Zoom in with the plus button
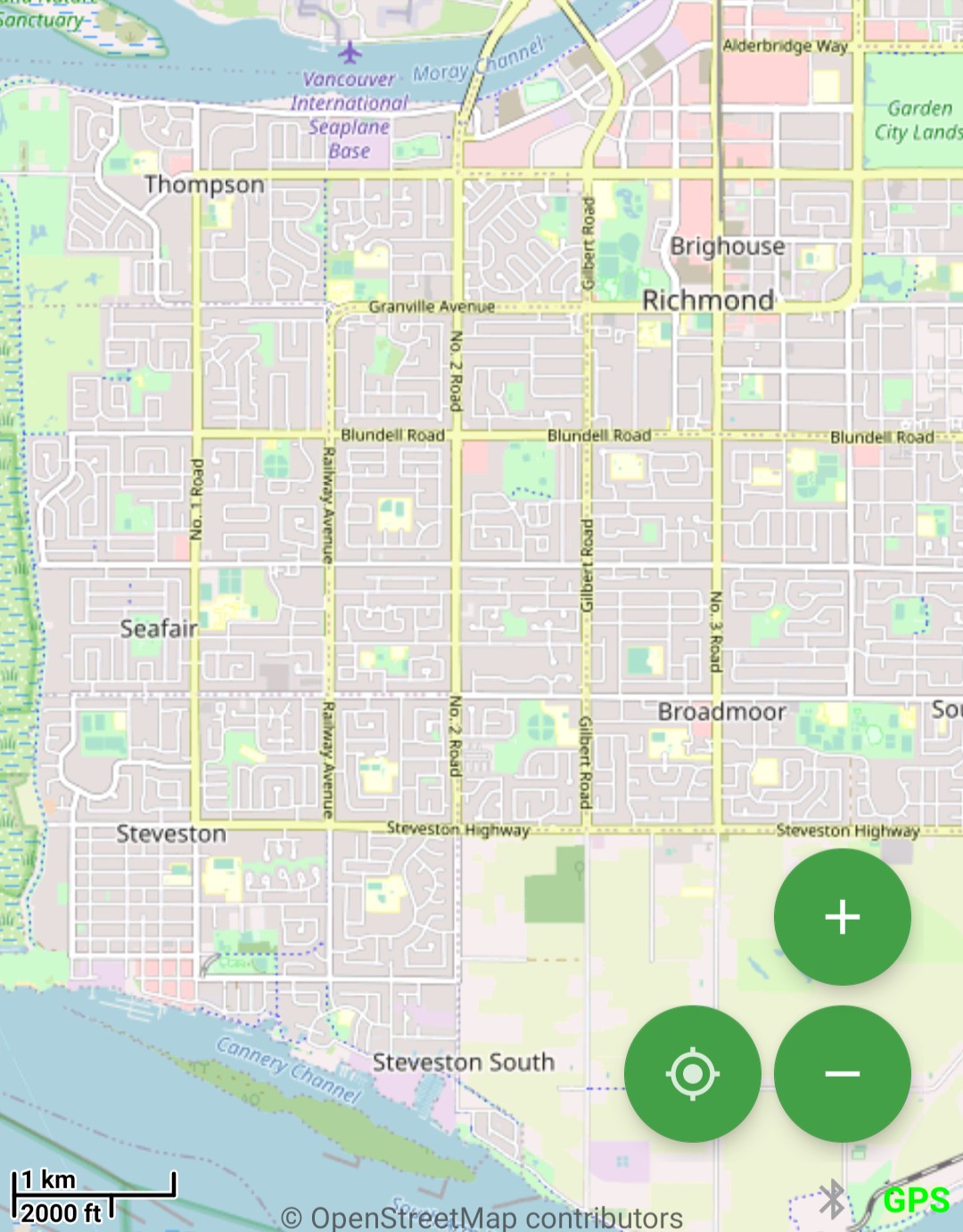963x1232 pixels. (x=842, y=917)
